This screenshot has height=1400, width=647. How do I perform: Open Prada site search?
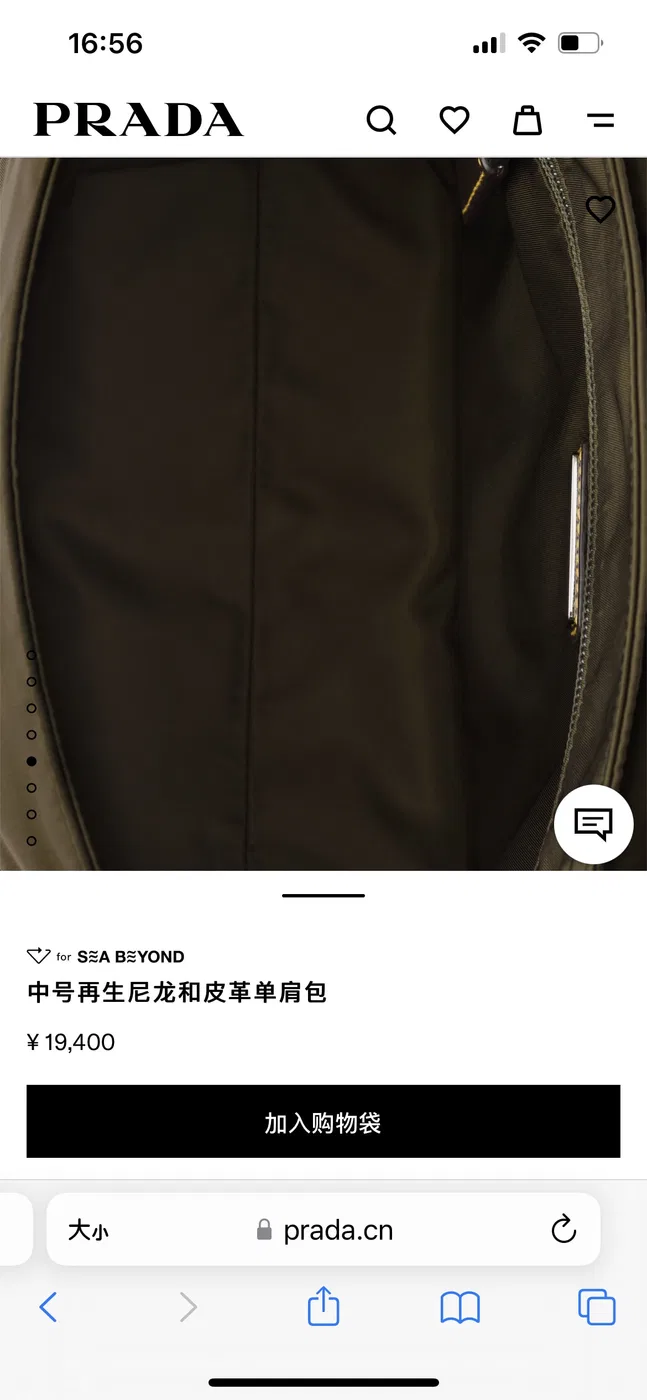381,121
